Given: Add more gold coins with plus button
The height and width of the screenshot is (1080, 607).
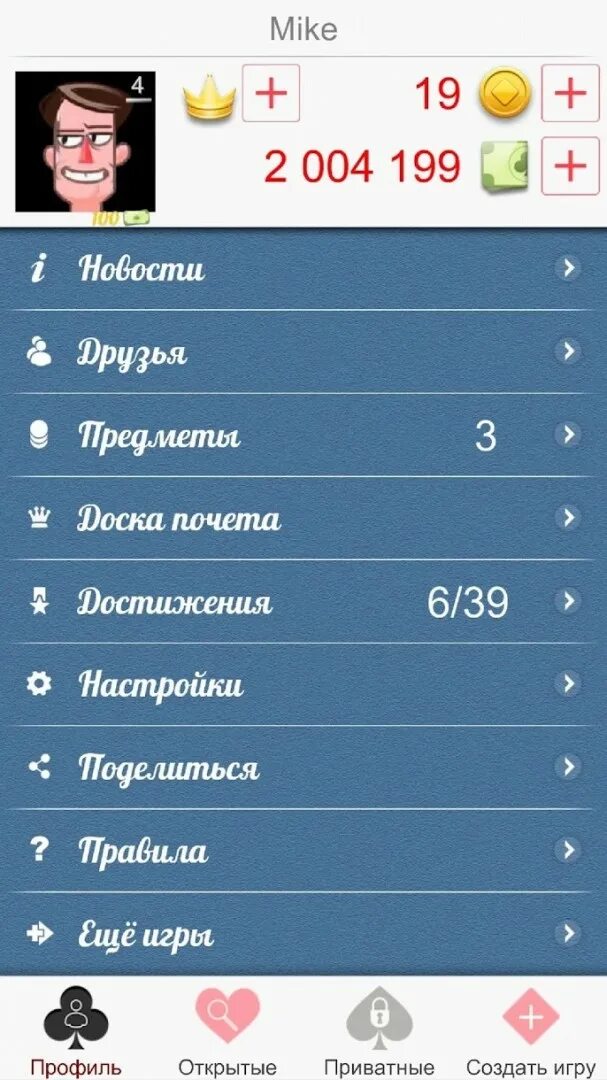Looking at the screenshot, I should [570, 93].
